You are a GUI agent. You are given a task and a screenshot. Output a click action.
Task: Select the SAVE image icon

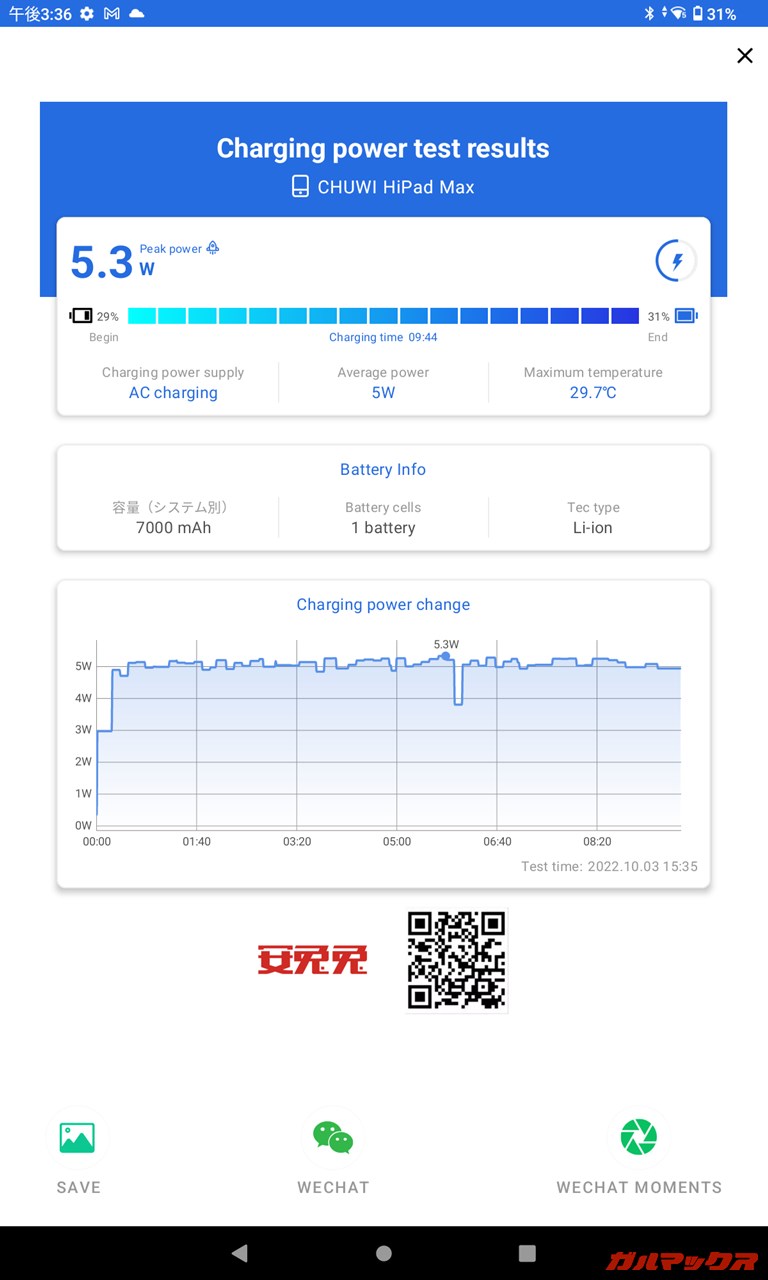click(78, 1137)
